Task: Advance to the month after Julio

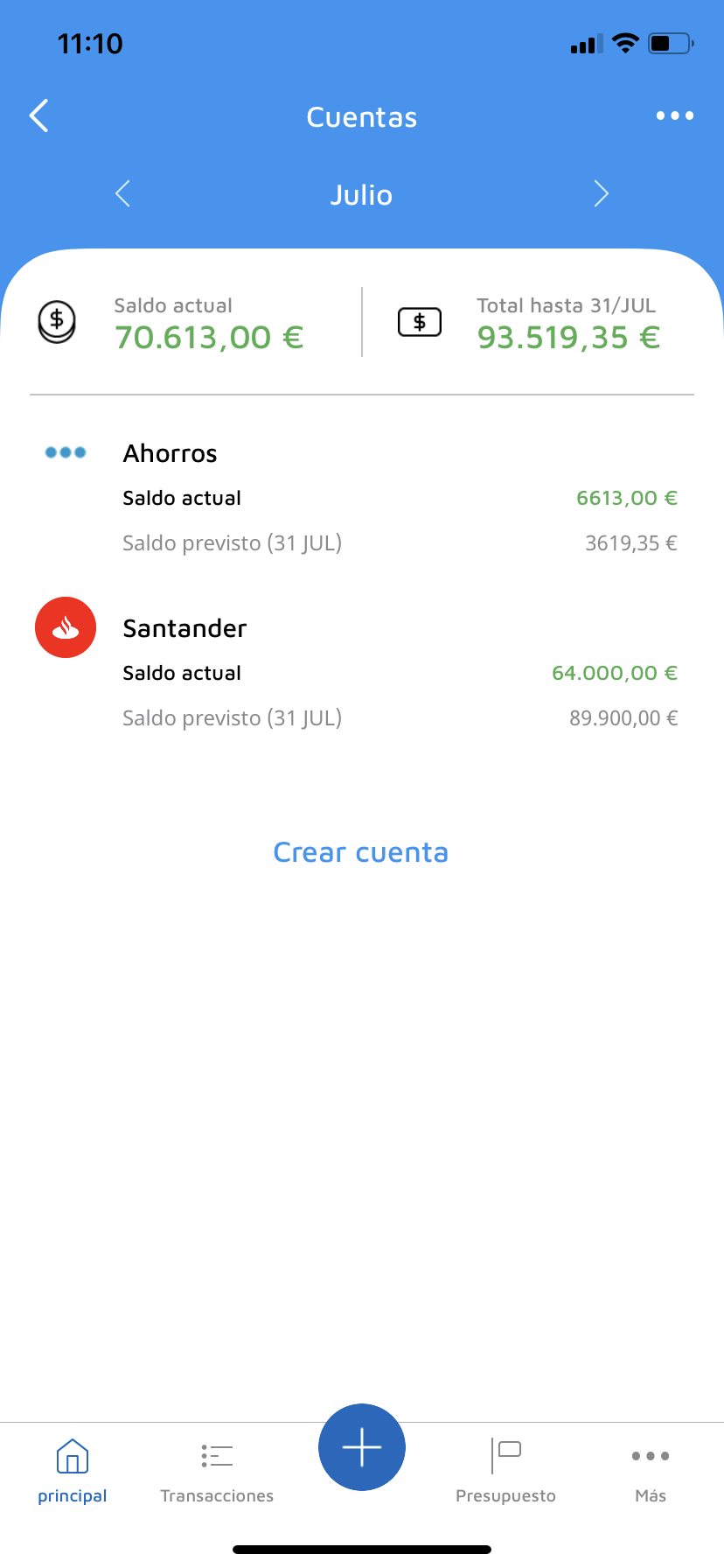Action: 601,194
